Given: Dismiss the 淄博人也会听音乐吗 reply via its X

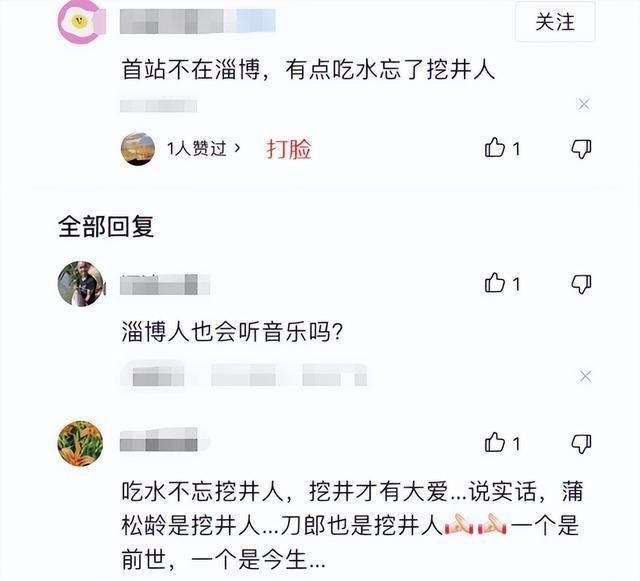Looking at the screenshot, I should pyautogui.click(x=585, y=376).
